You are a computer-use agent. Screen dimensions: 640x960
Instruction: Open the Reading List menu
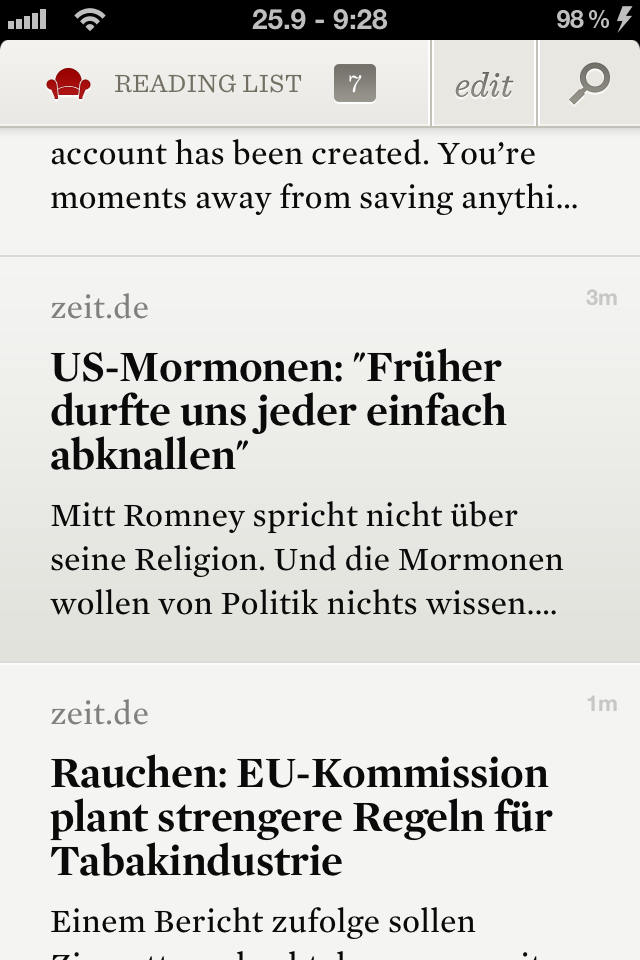pos(208,84)
